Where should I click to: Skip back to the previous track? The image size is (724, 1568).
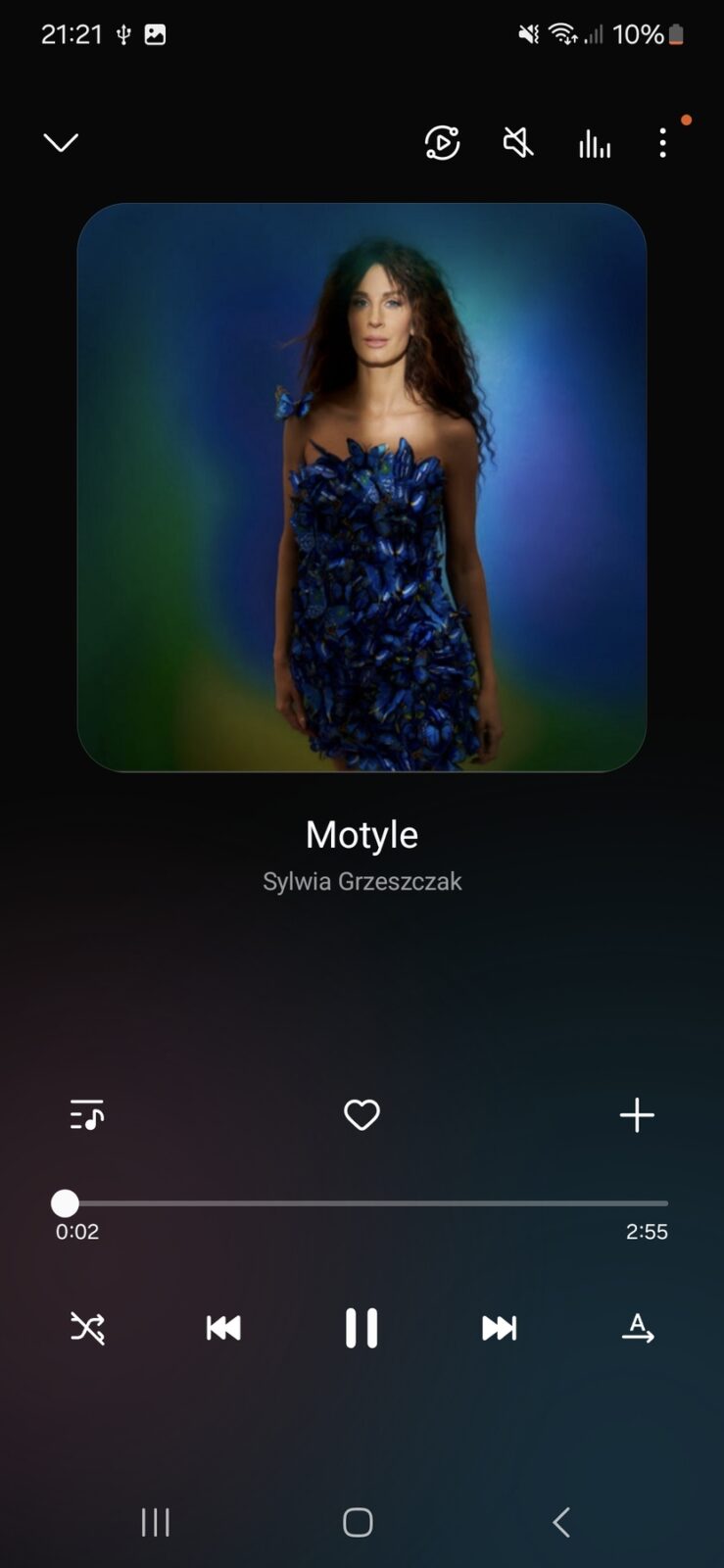point(223,1328)
